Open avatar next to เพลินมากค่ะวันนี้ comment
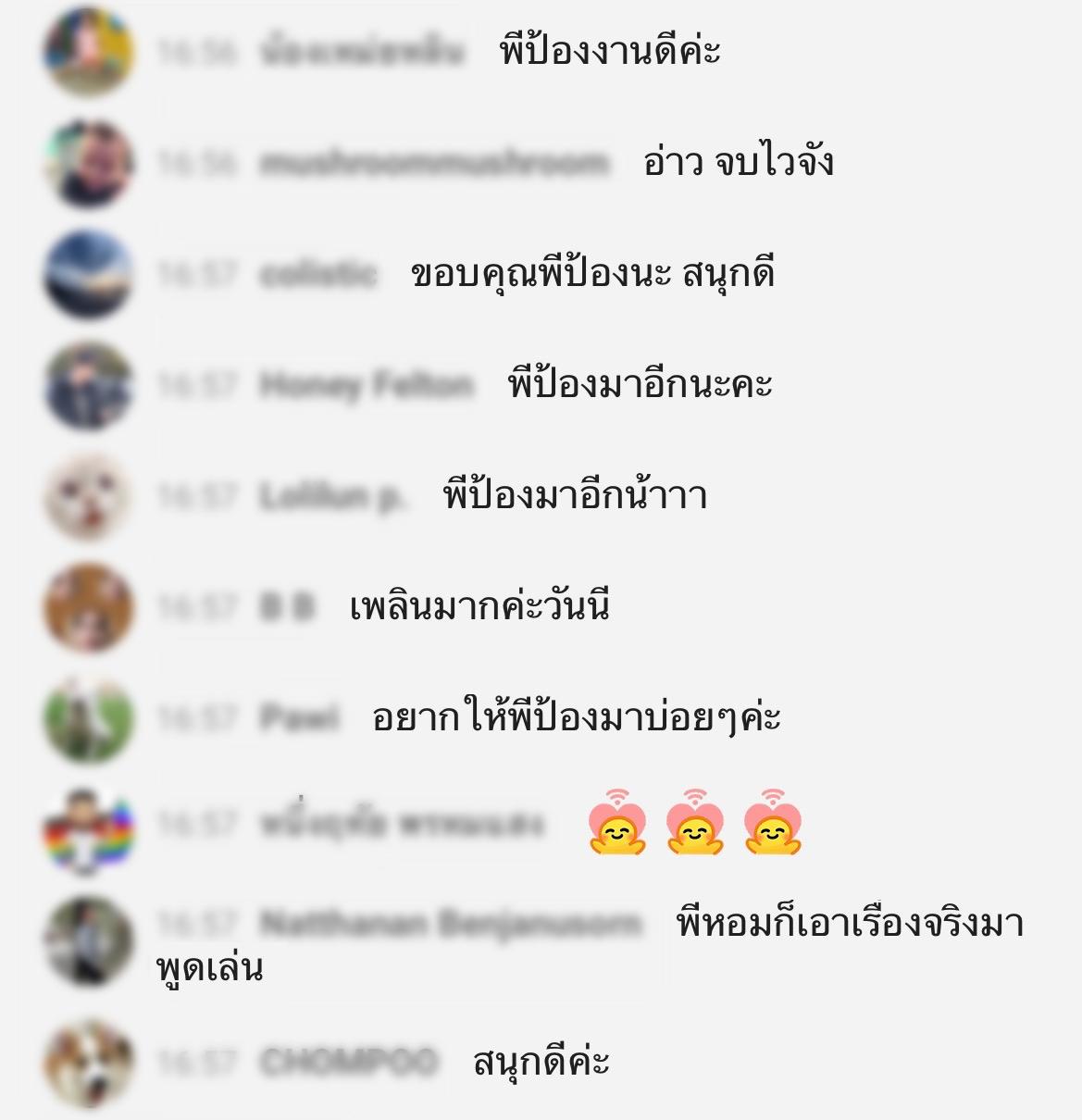The width and height of the screenshot is (1082, 1120). (x=89, y=608)
